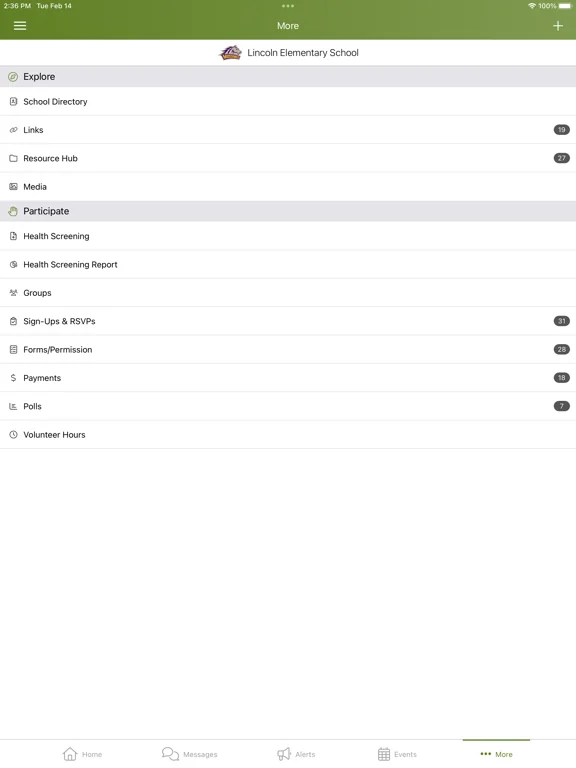Open the Polls list

pyautogui.click(x=288, y=407)
